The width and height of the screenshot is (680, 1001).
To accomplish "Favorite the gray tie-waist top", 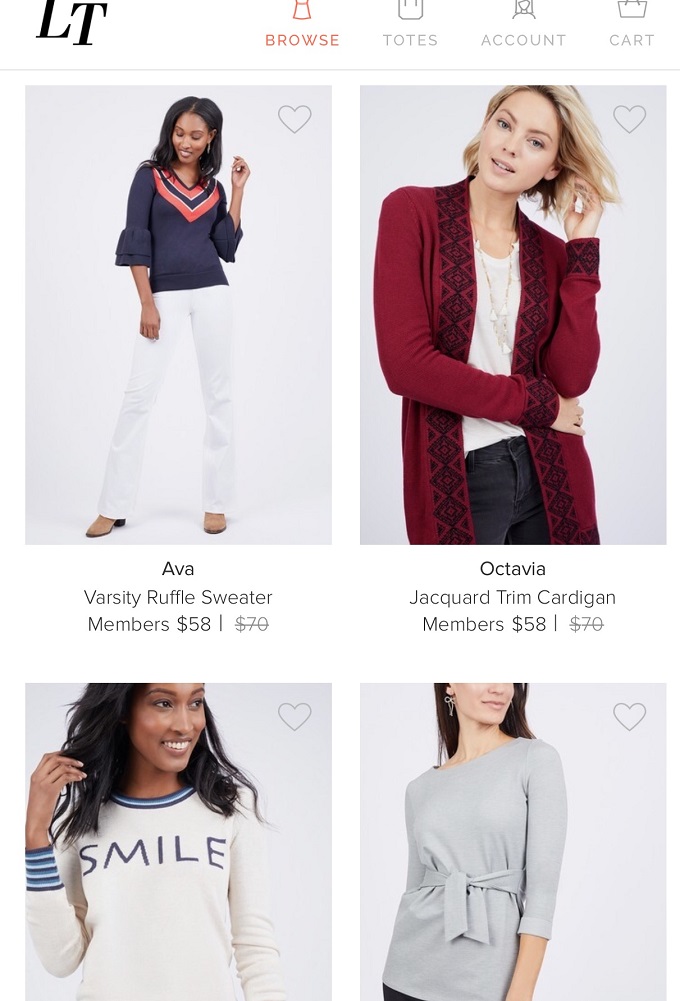I will [630, 716].
